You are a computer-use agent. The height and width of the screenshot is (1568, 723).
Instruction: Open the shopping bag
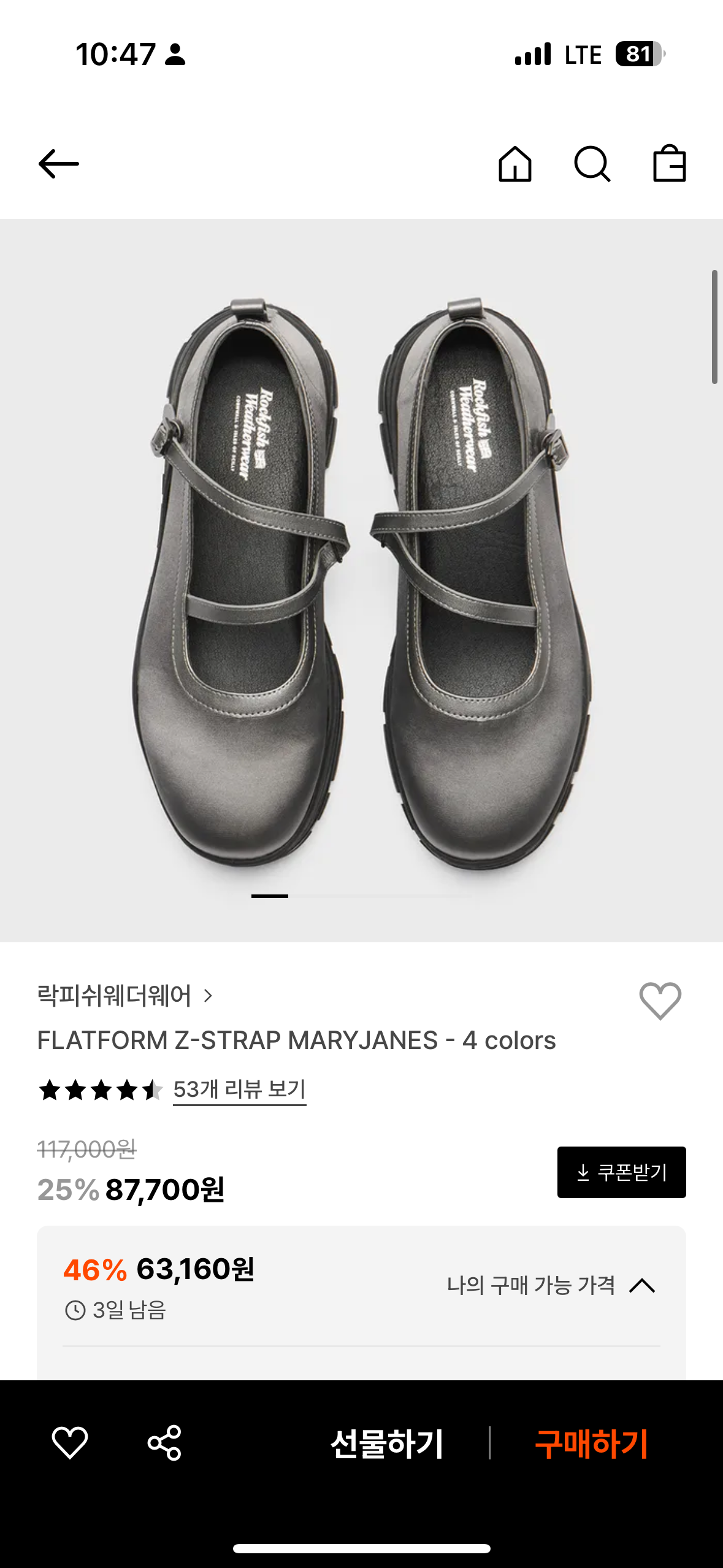coord(669,164)
